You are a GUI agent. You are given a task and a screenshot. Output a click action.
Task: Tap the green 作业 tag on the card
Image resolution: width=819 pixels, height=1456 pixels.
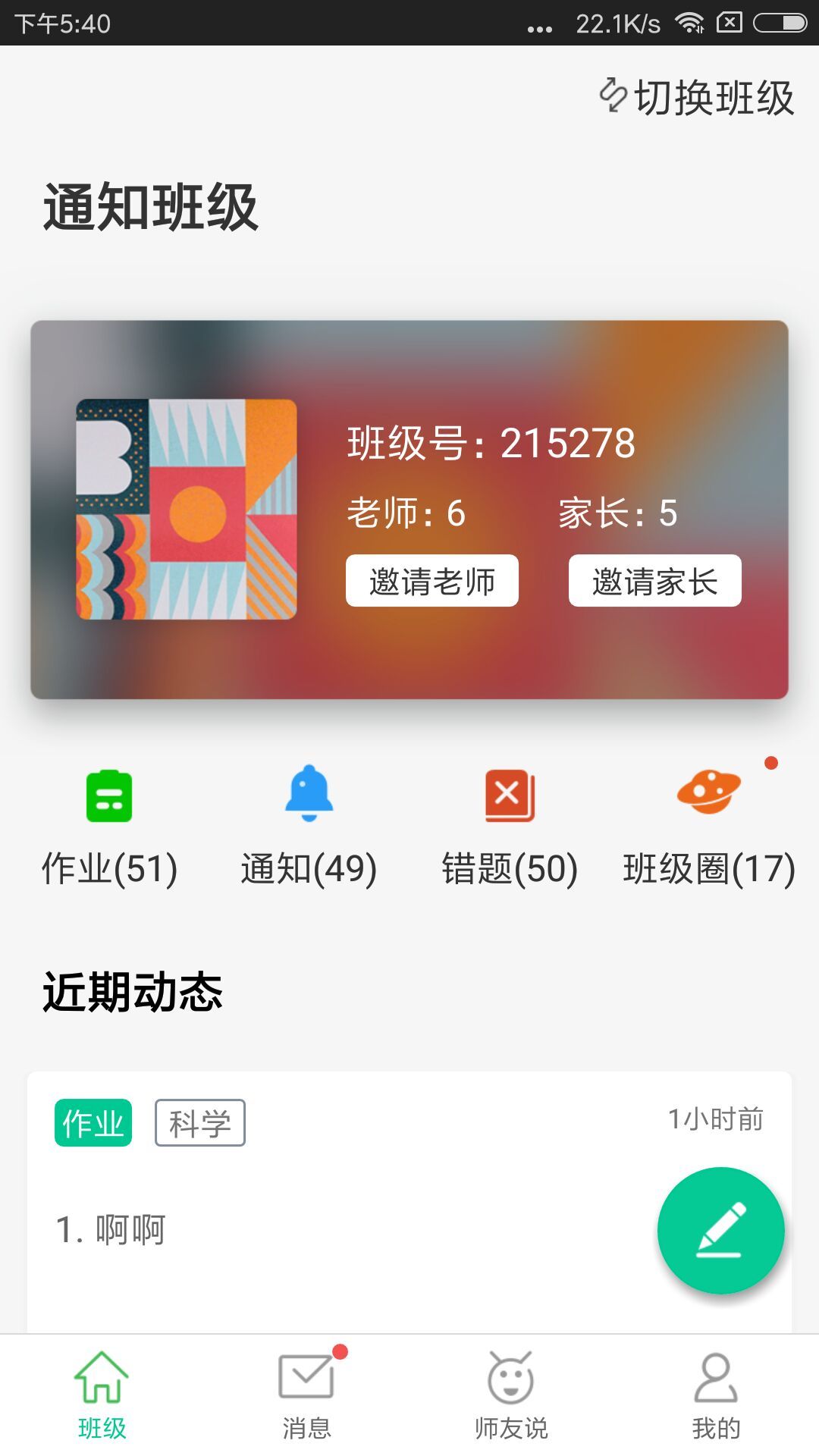pos(93,1125)
